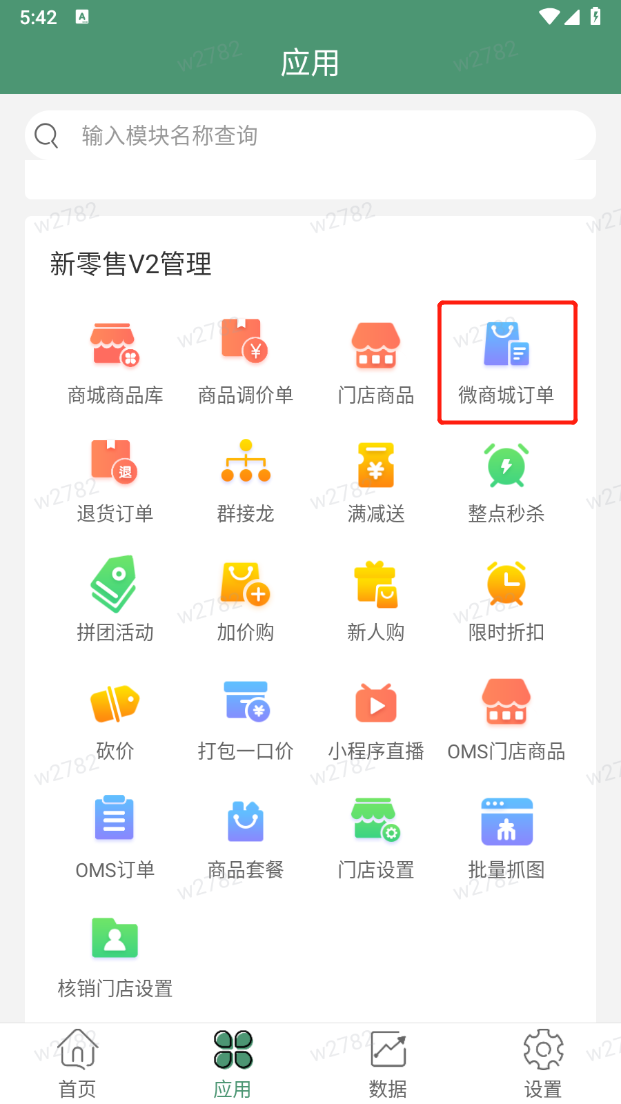This screenshot has width=621, height=1104.
Task: Open 小程序直播 module
Action: tap(375, 718)
